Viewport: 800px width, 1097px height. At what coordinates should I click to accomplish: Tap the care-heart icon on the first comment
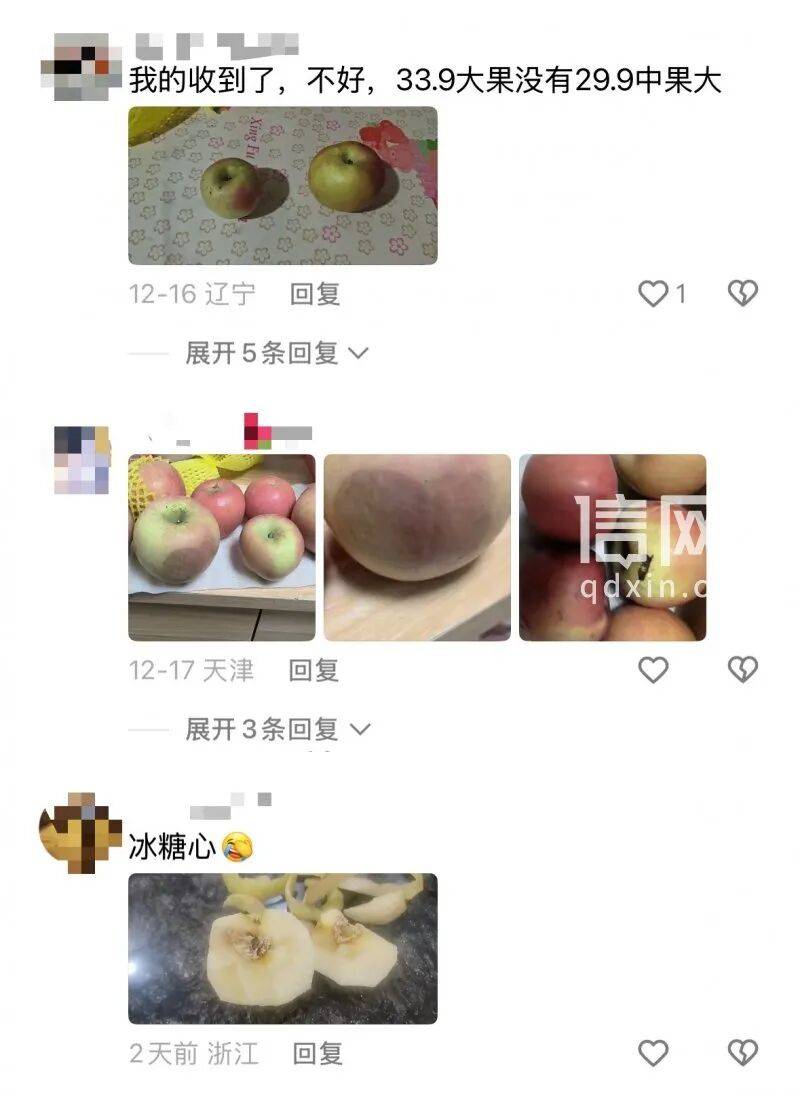pyautogui.click(x=740, y=291)
